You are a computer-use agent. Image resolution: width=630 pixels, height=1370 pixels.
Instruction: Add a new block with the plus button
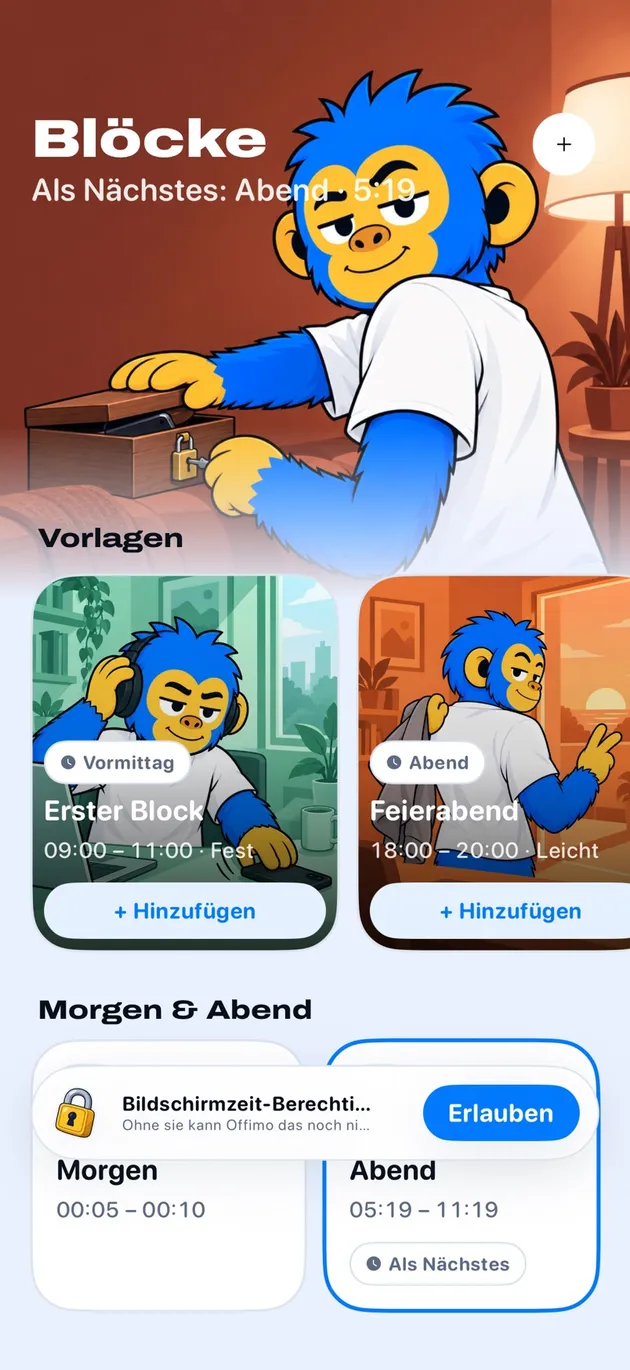tap(564, 145)
